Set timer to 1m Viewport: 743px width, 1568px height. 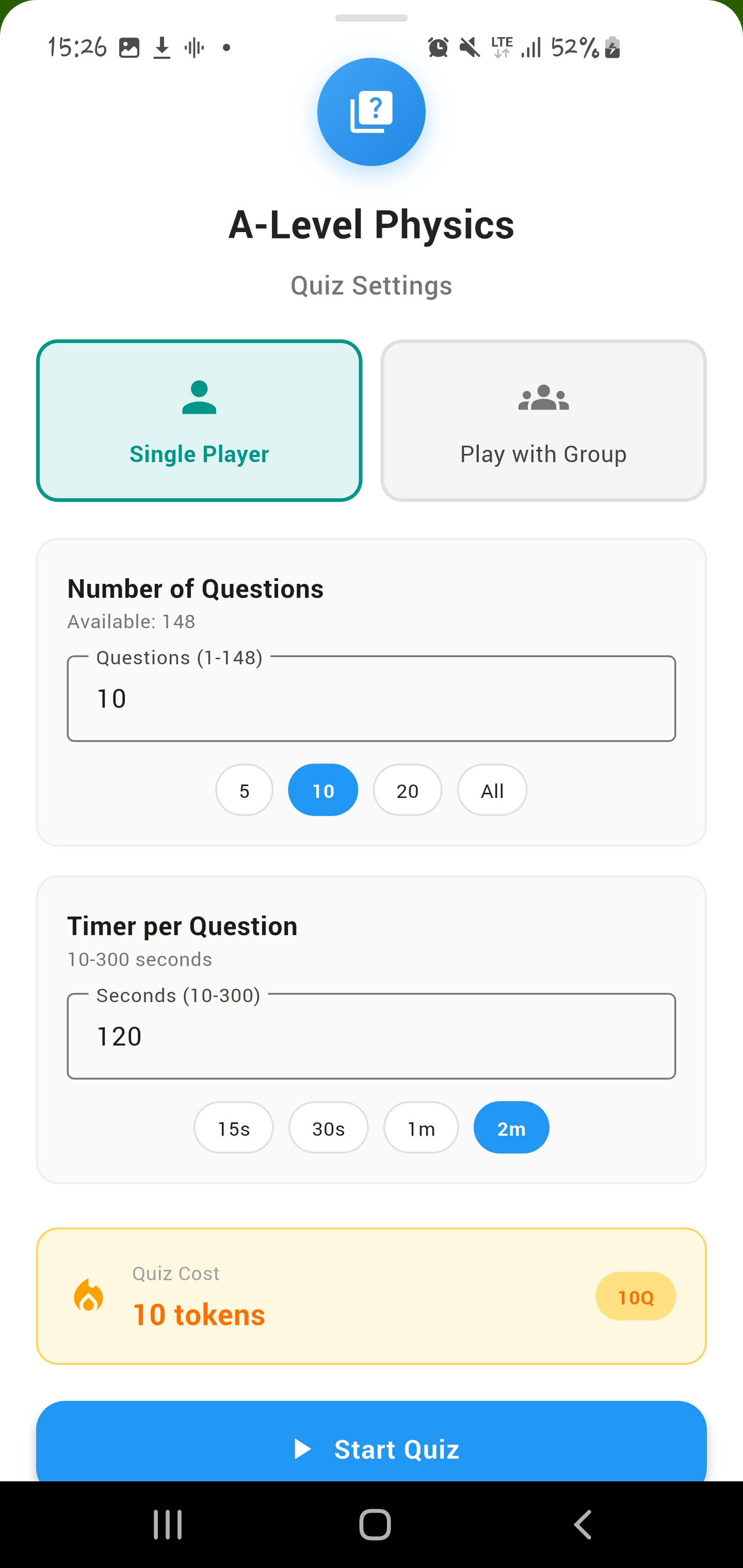pyautogui.click(x=421, y=1128)
